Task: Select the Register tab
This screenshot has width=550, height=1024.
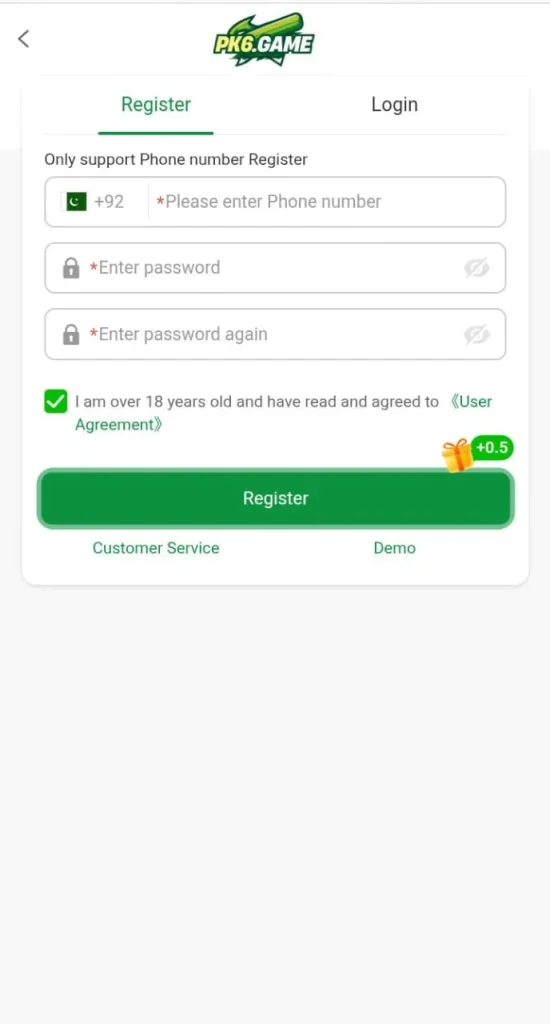Action: click(x=156, y=104)
